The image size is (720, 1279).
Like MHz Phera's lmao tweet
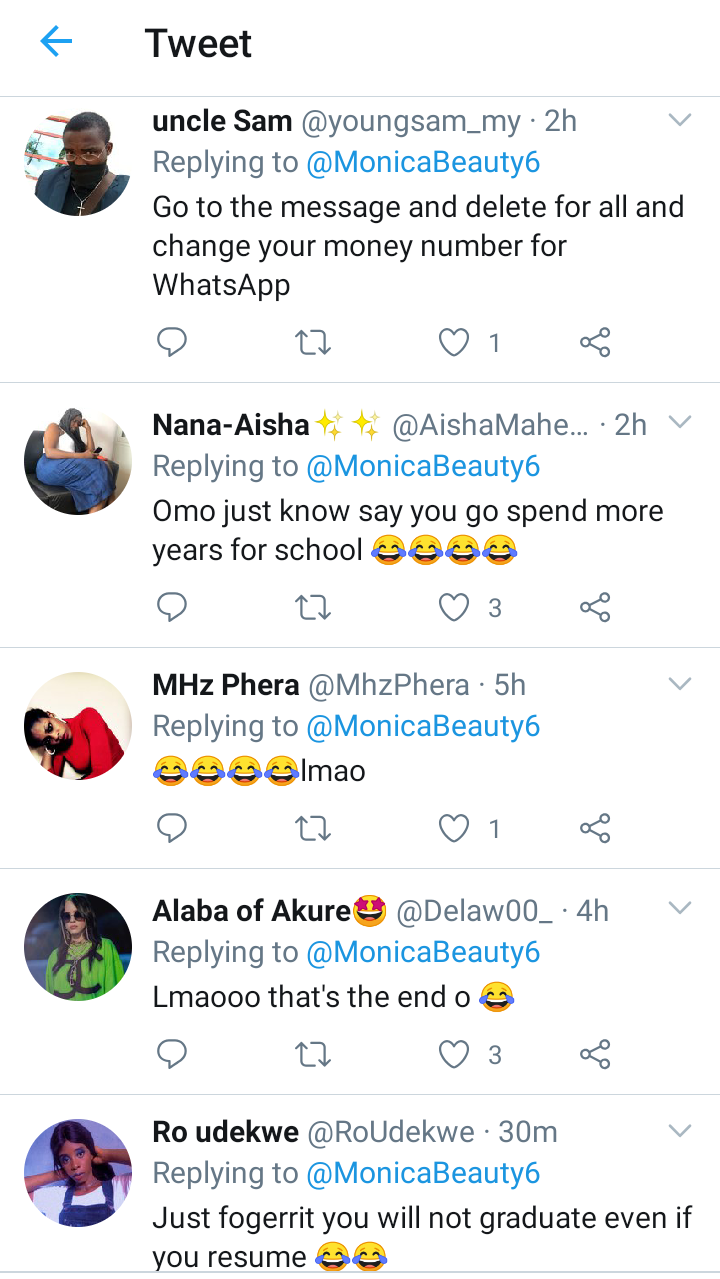(455, 828)
